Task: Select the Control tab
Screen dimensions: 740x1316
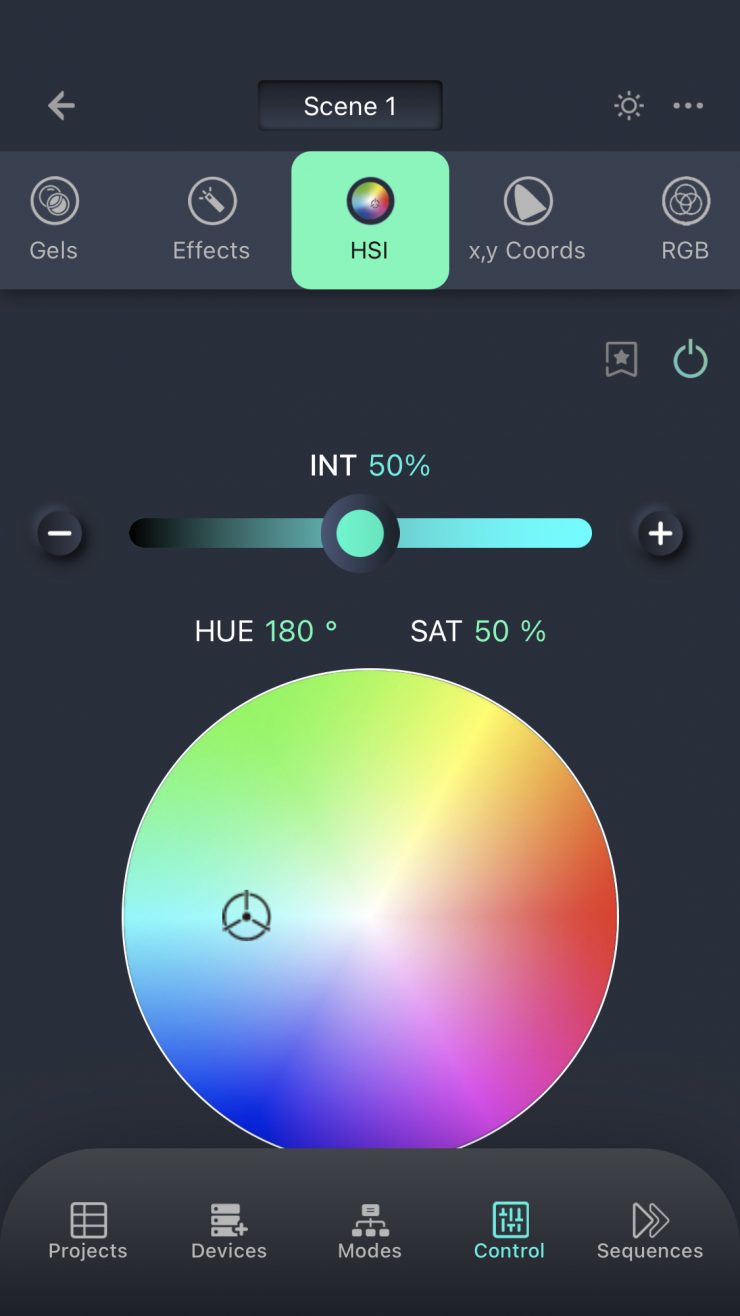Action: pos(510,1231)
